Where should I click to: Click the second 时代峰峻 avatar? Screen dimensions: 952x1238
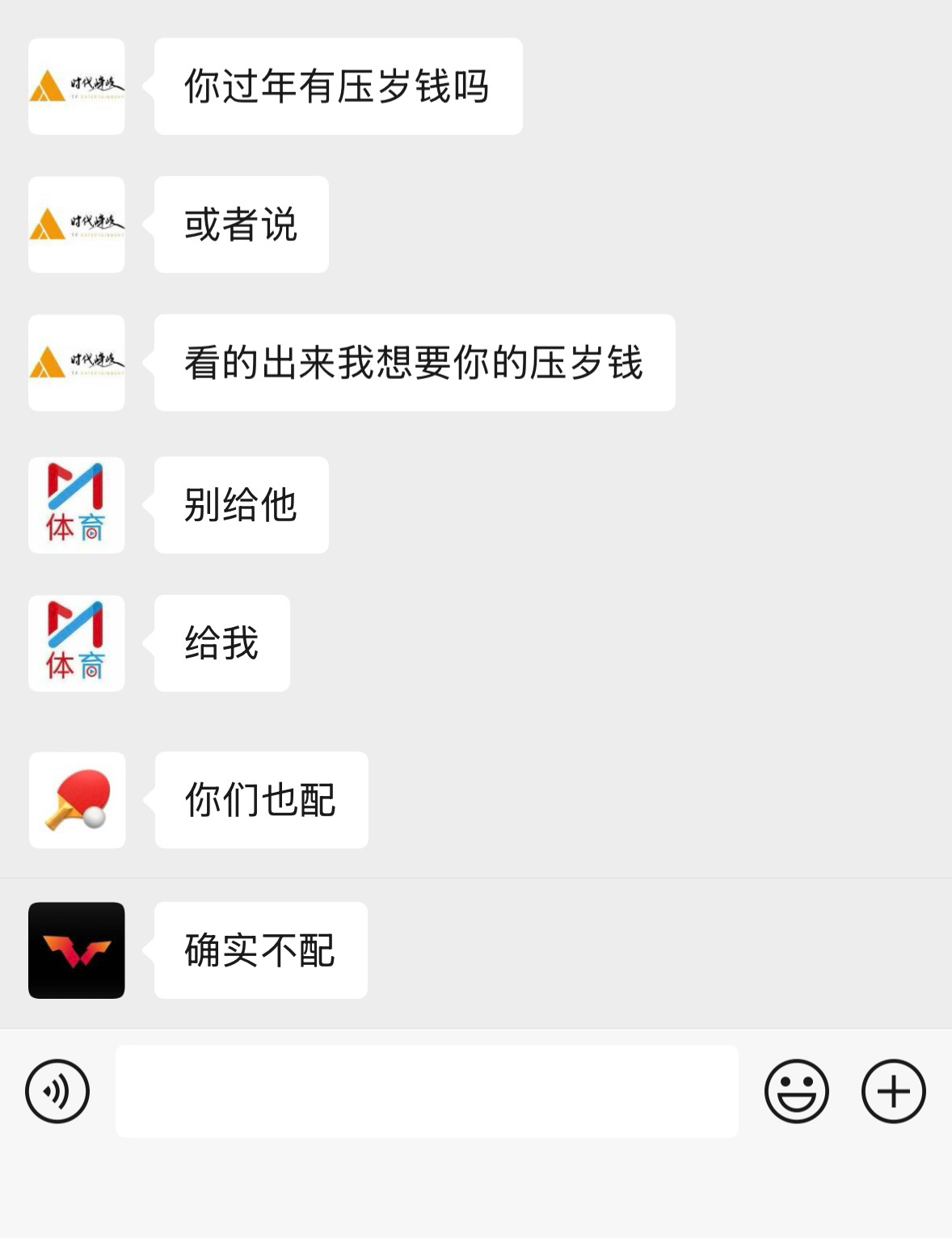coord(76,224)
